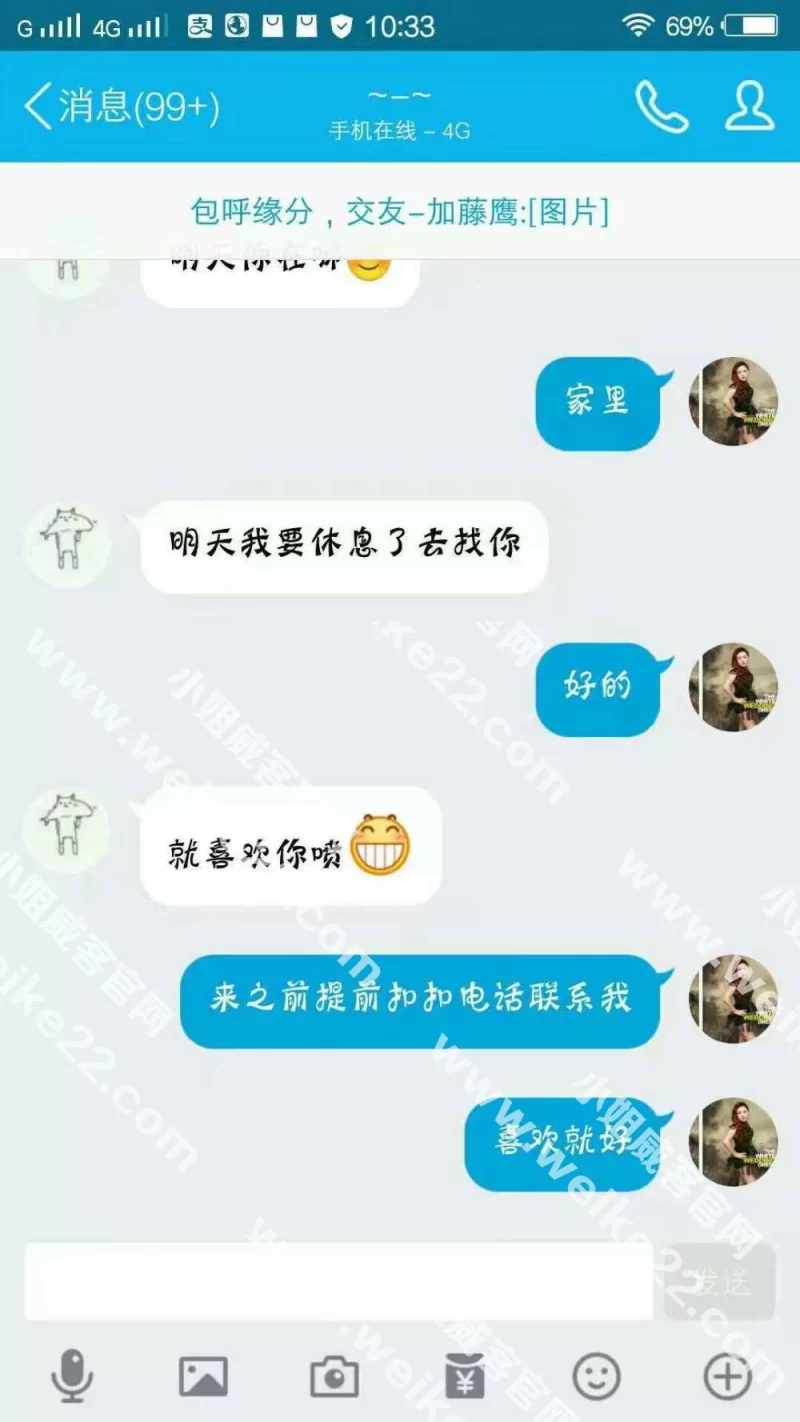
Task: Record a voice message with the microphone
Action: click(72, 1376)
